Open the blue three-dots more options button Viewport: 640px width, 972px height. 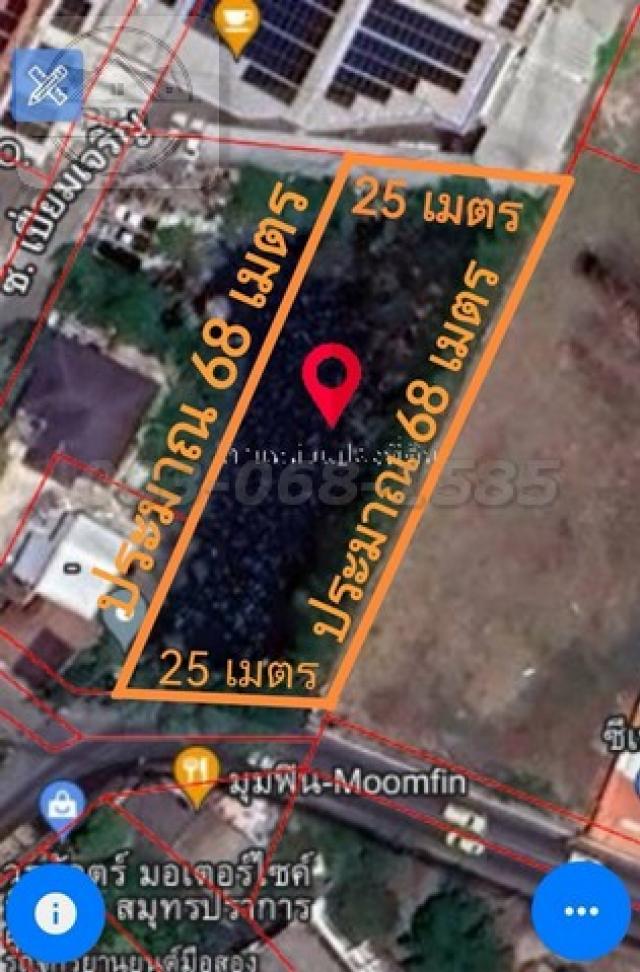pyautogui.click(x=581, y=911)
